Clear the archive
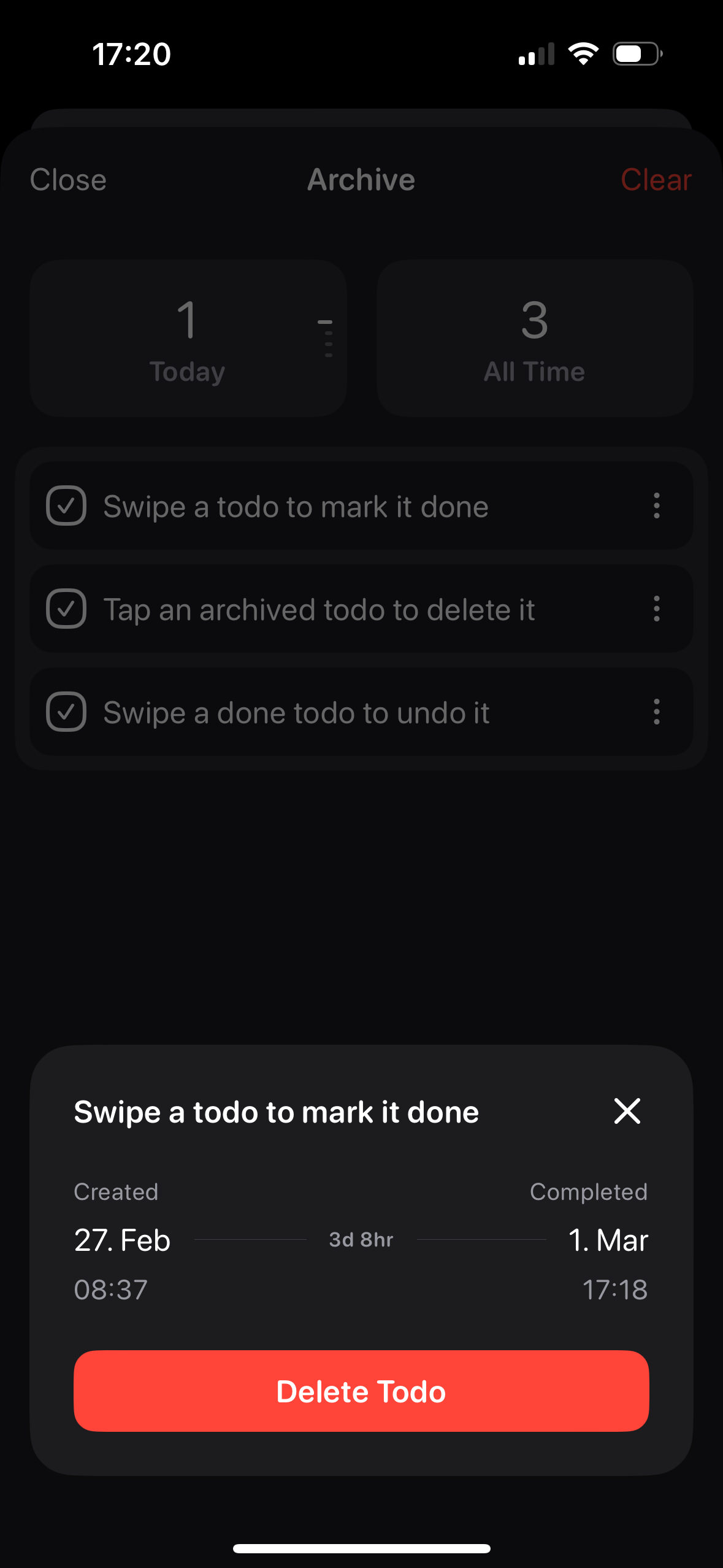Image resolution: width=723 pixels, height=1568 pixels. click(x=656, y=180)
